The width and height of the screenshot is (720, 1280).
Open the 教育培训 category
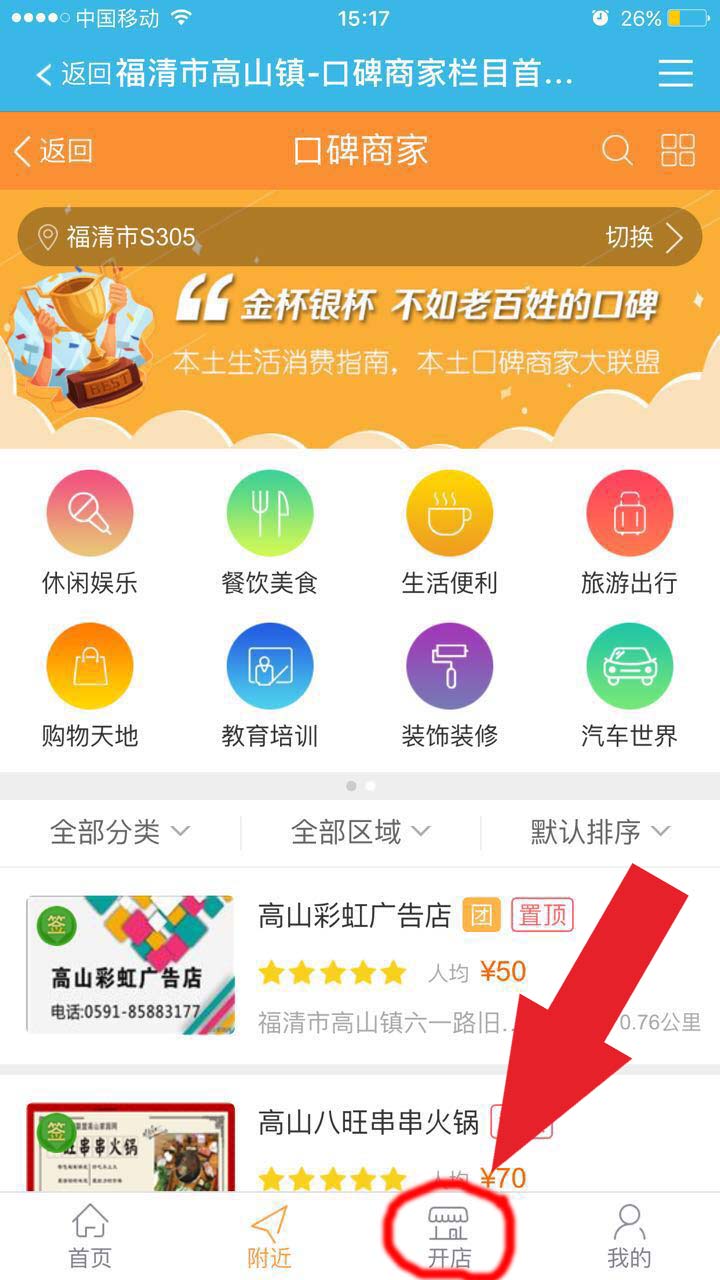point(269,686)
